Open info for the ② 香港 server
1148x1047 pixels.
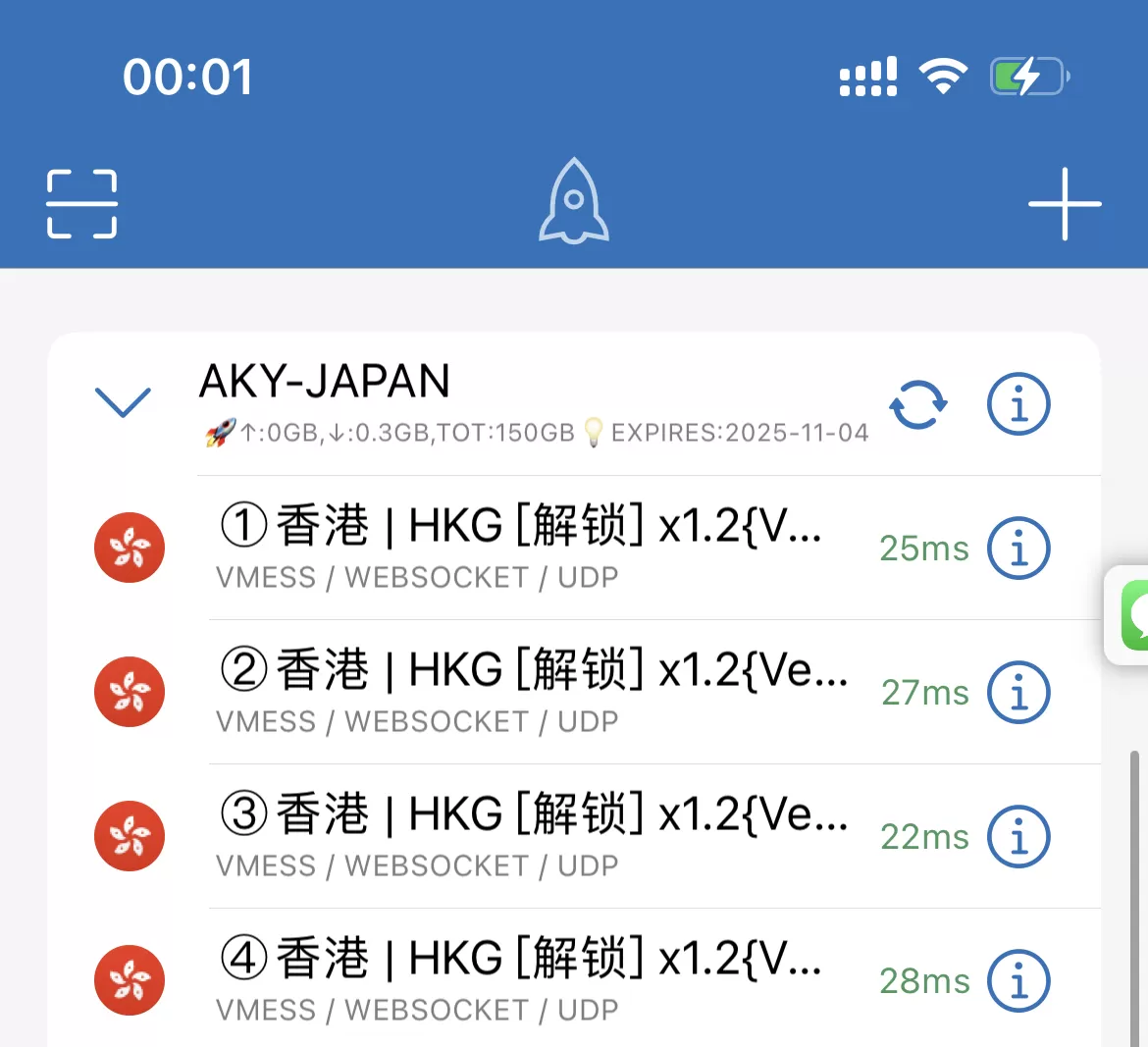(1018, 692)
